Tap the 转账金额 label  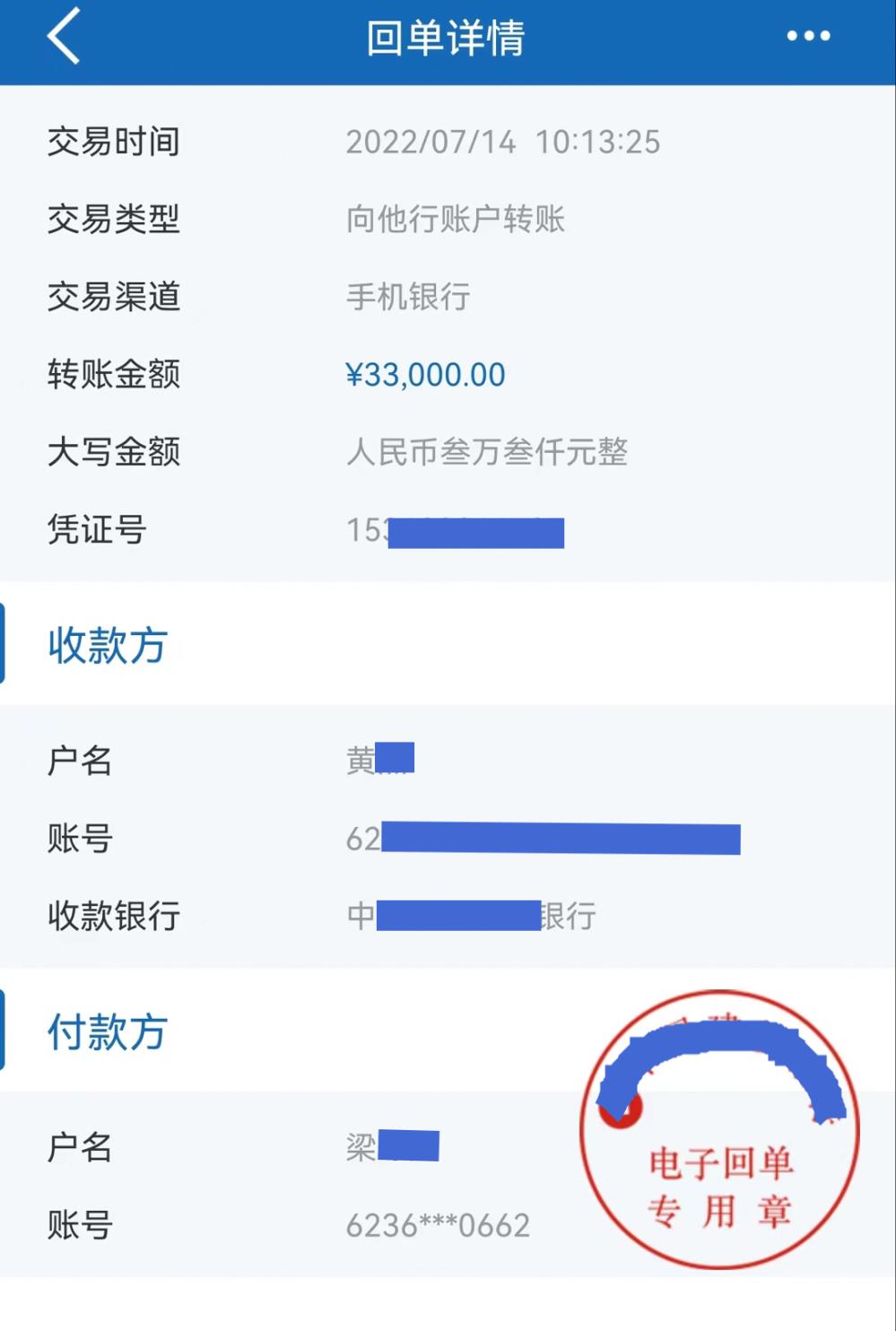click(113, 374)
